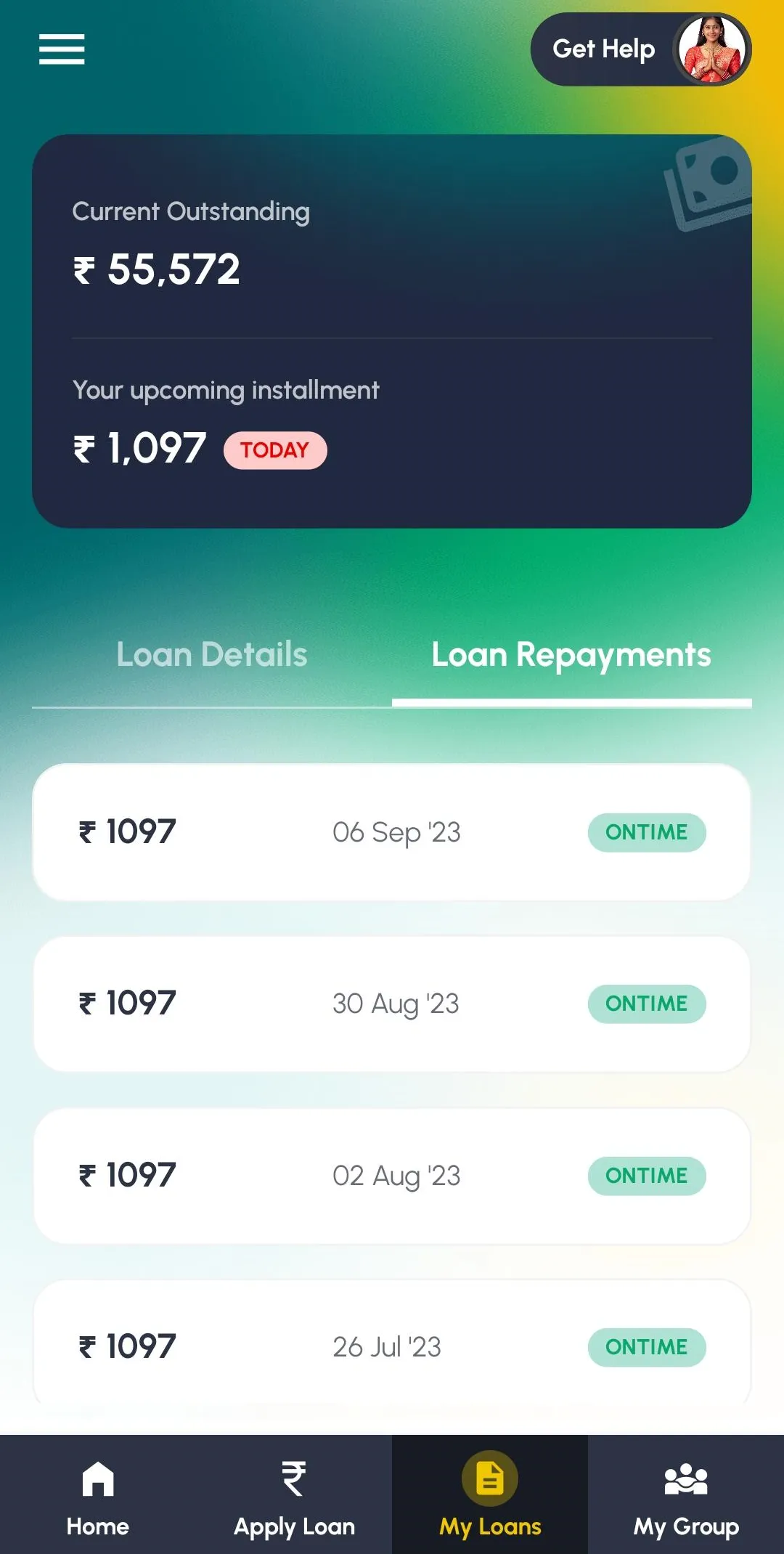Open the hamburger drawer menu
Viewport: 784px width, 1554px height.
tap(62, 49)
